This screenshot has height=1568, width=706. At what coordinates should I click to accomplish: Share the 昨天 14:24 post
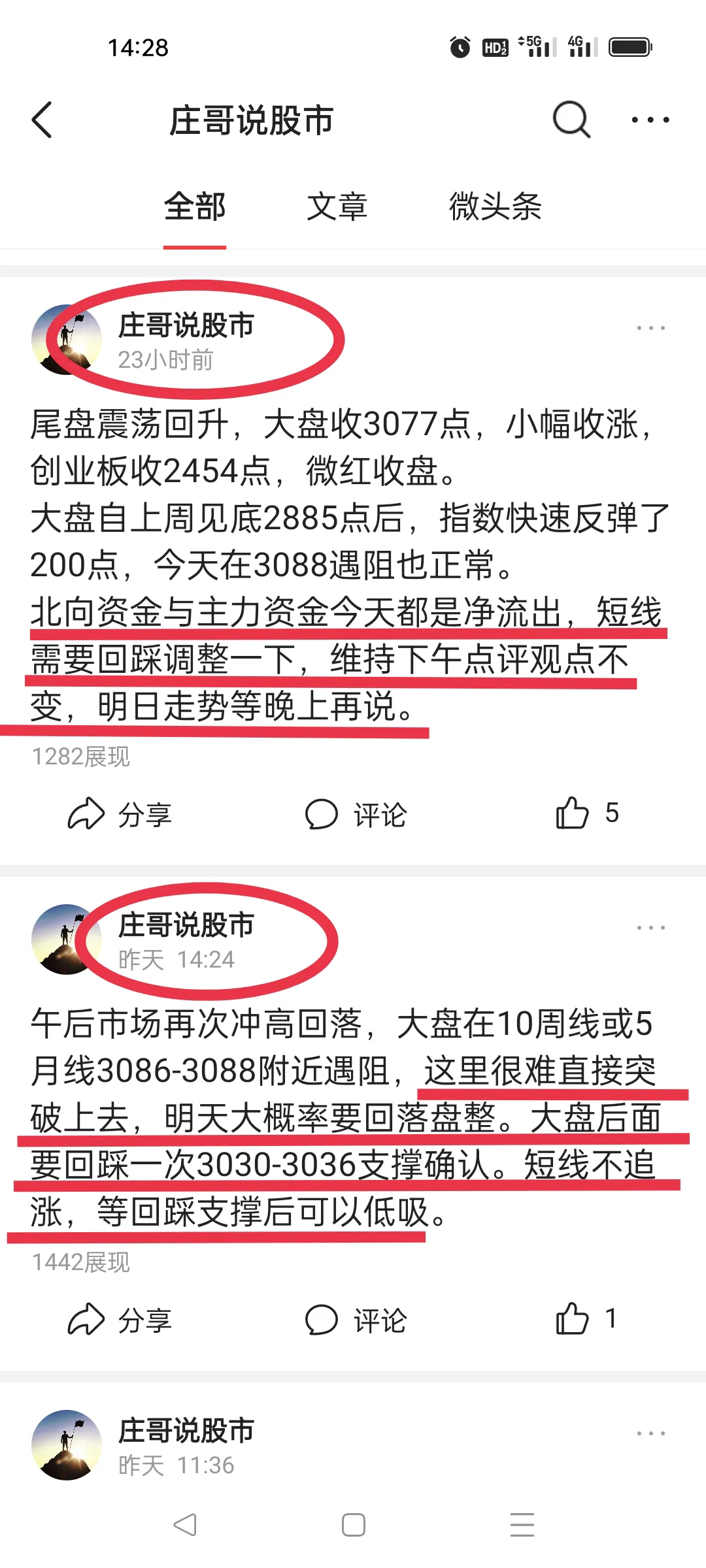120,1320
